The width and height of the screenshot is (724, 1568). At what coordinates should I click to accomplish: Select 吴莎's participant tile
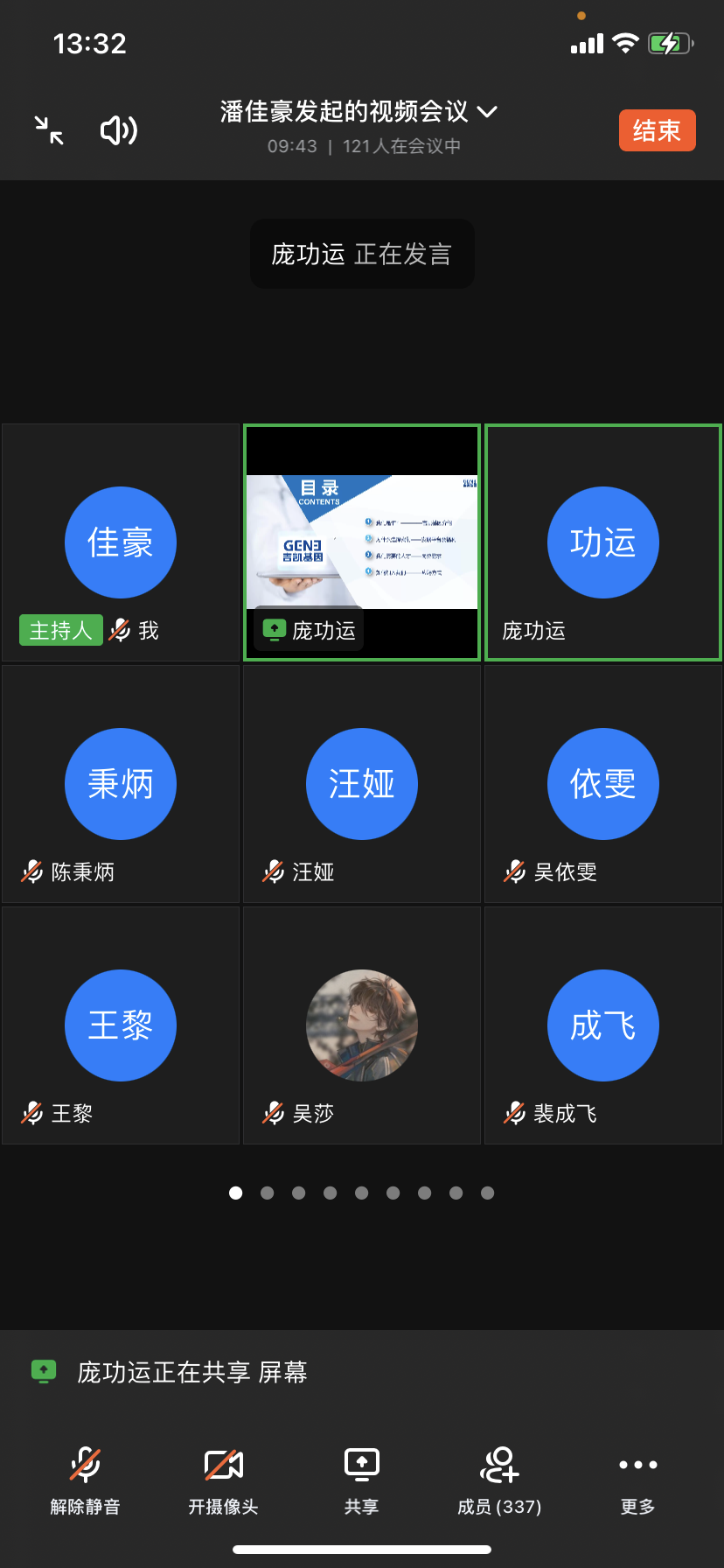(362, 1025)
